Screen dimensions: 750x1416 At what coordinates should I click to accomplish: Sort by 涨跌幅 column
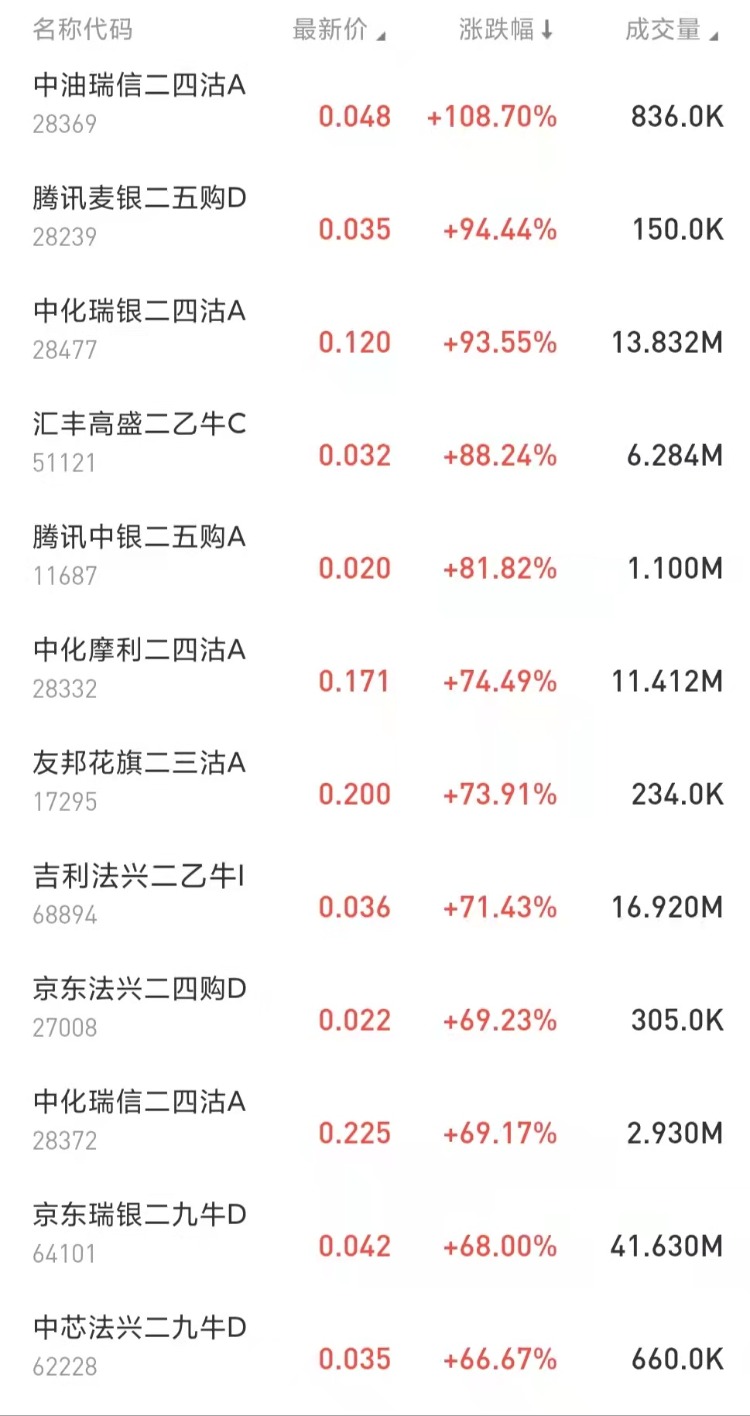pyautogui.click(x=505, y=31)
